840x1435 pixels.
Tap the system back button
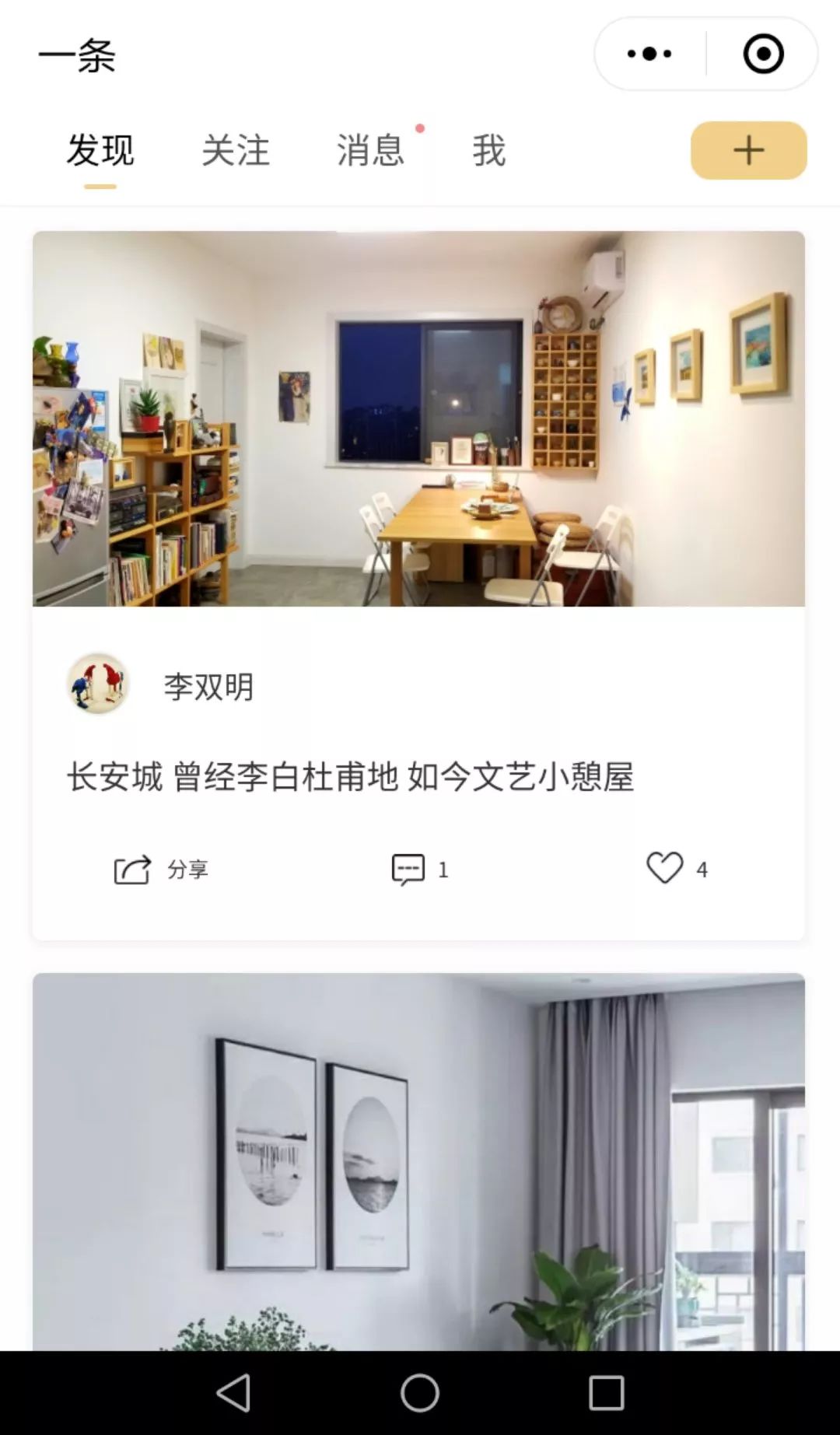(x=233, y=1392)
